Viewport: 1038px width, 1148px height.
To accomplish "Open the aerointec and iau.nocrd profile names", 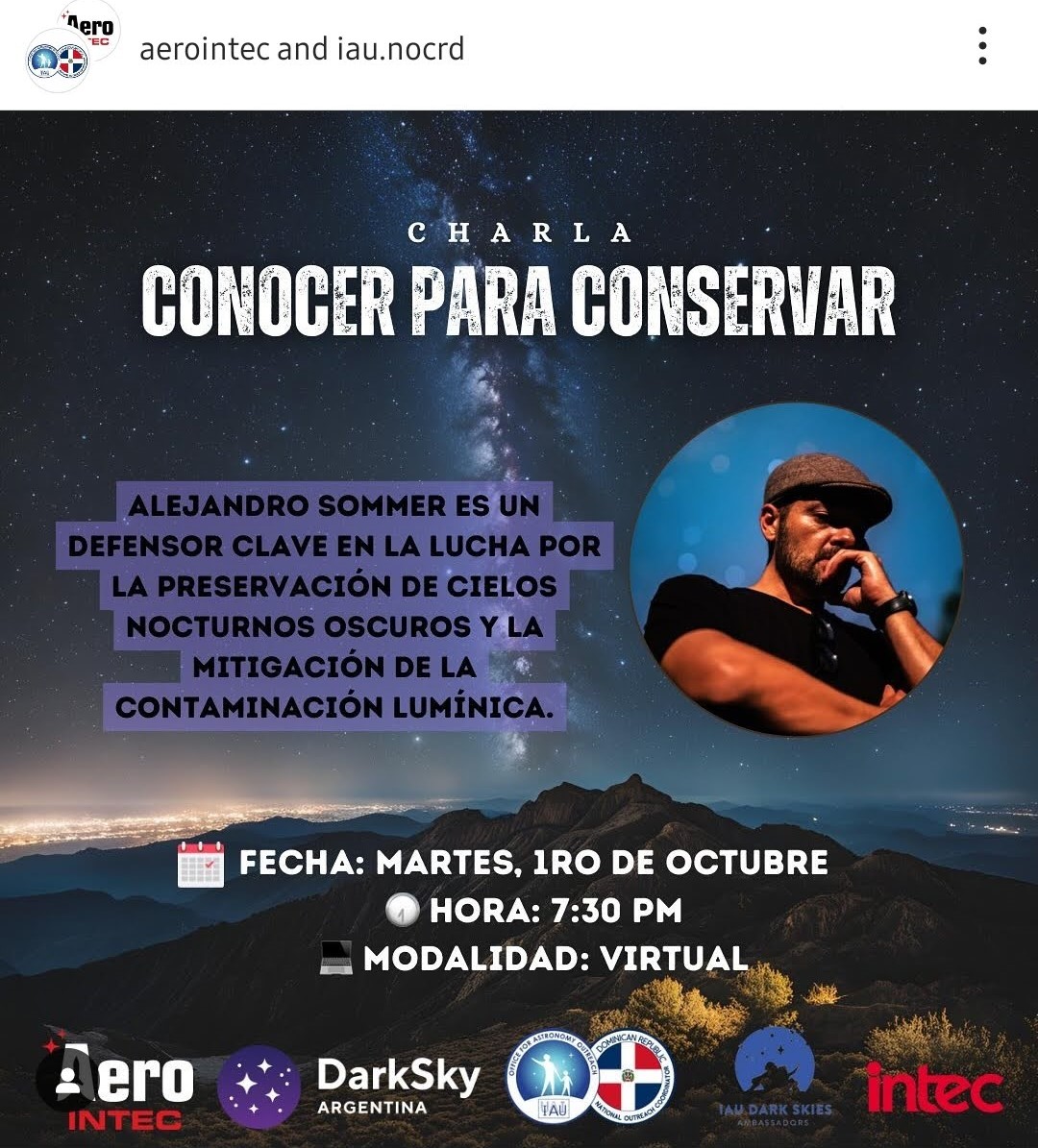I will [x=302, y=49].
